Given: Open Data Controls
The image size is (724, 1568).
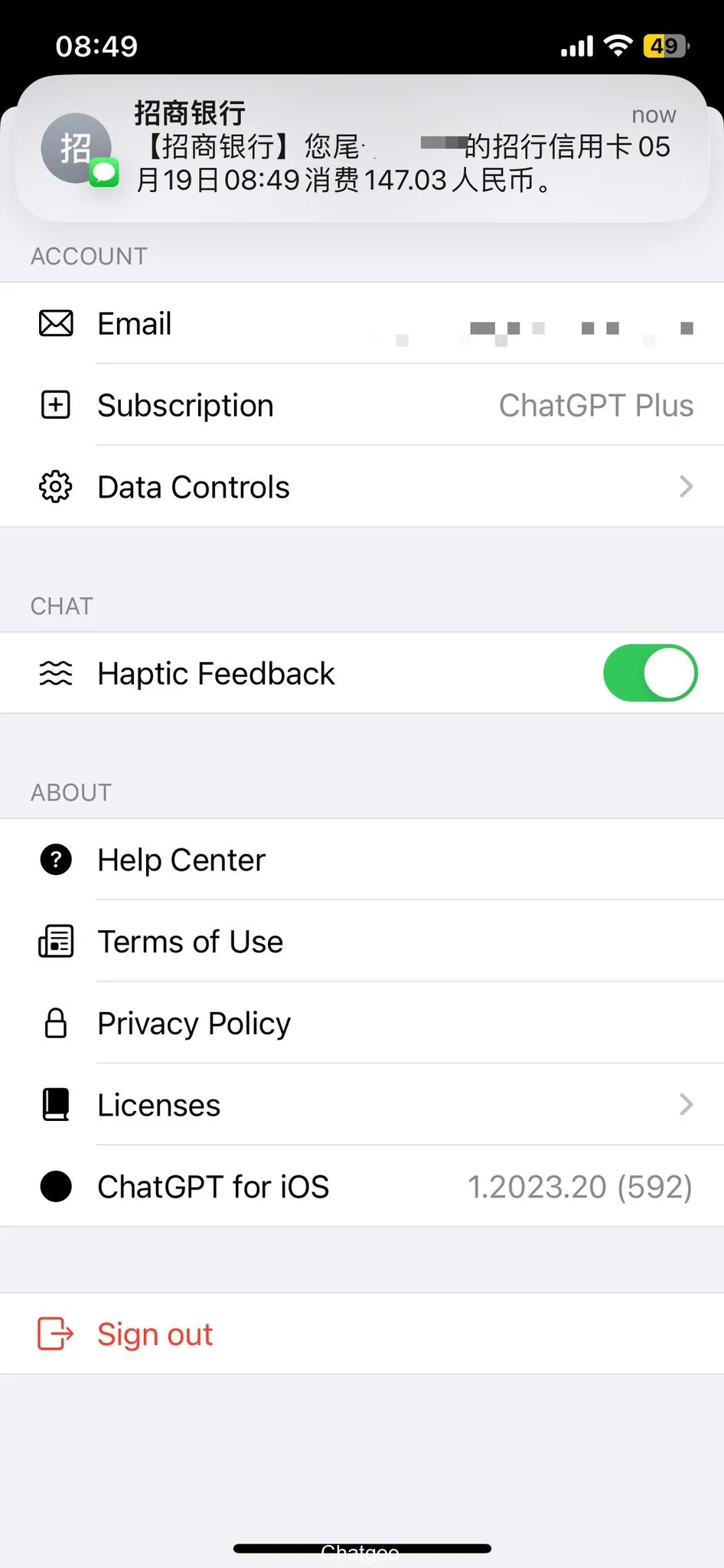Looking at the screenshot, I should (362, 487).
